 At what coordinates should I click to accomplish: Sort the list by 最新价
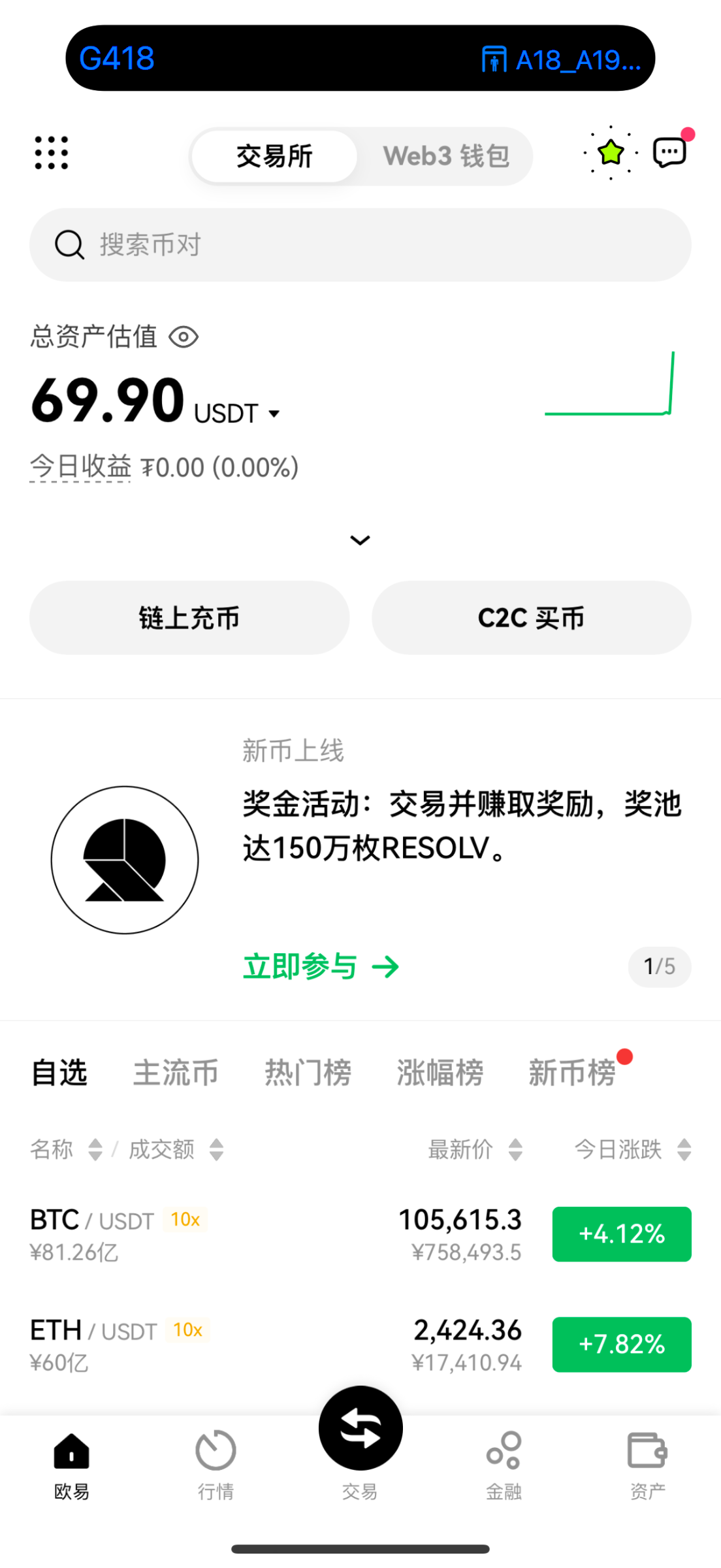(x=475, y=1149)
